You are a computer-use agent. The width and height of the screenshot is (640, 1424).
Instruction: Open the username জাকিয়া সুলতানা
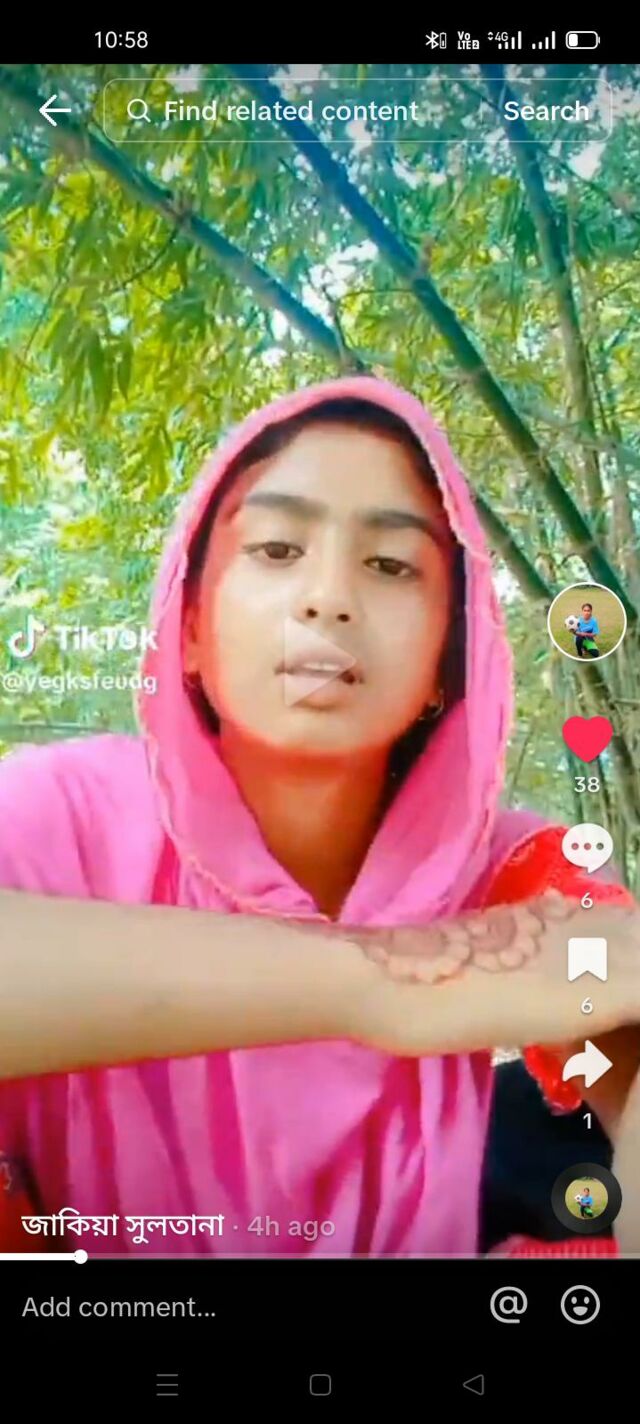coord(123,1224)
